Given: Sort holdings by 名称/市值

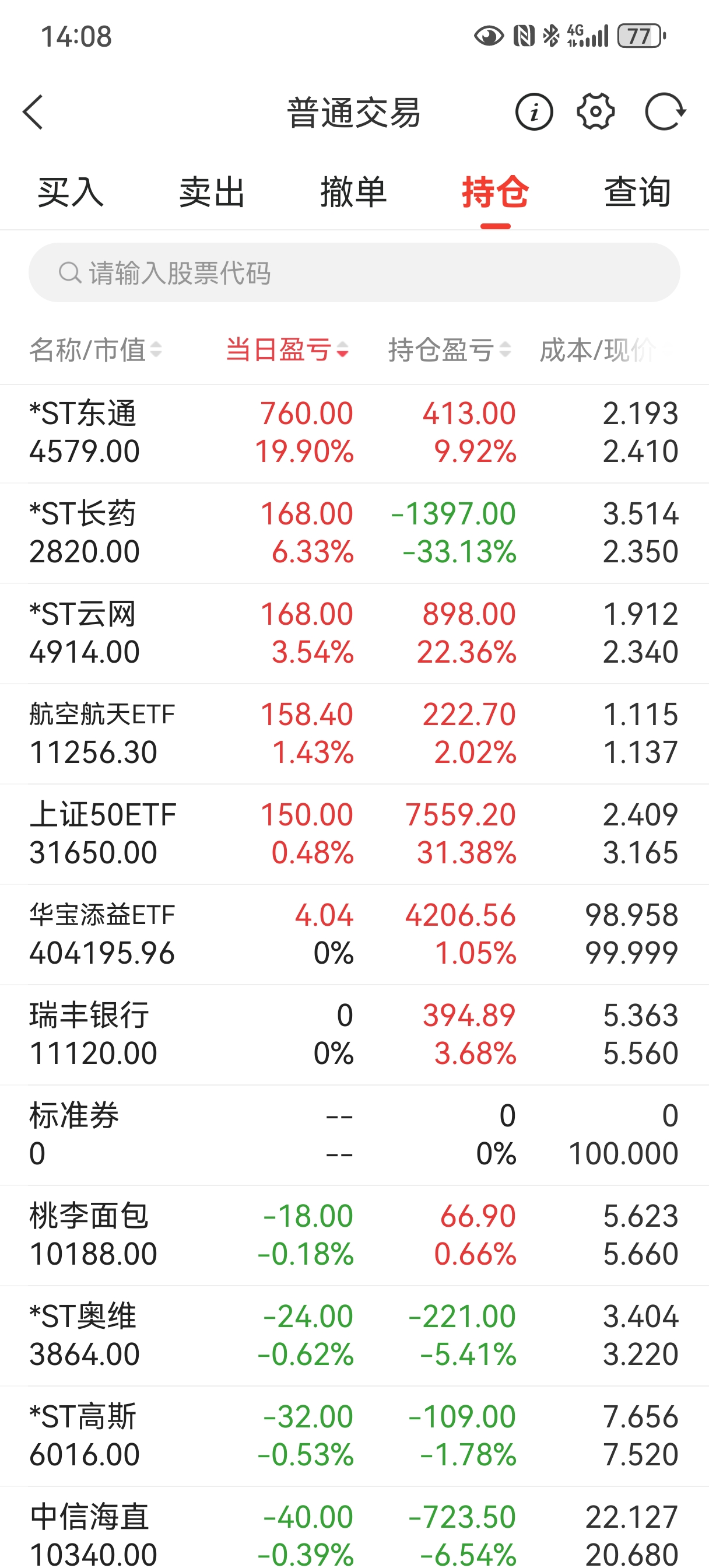Looking at the screenshot, I should click(x=96, y=350).
